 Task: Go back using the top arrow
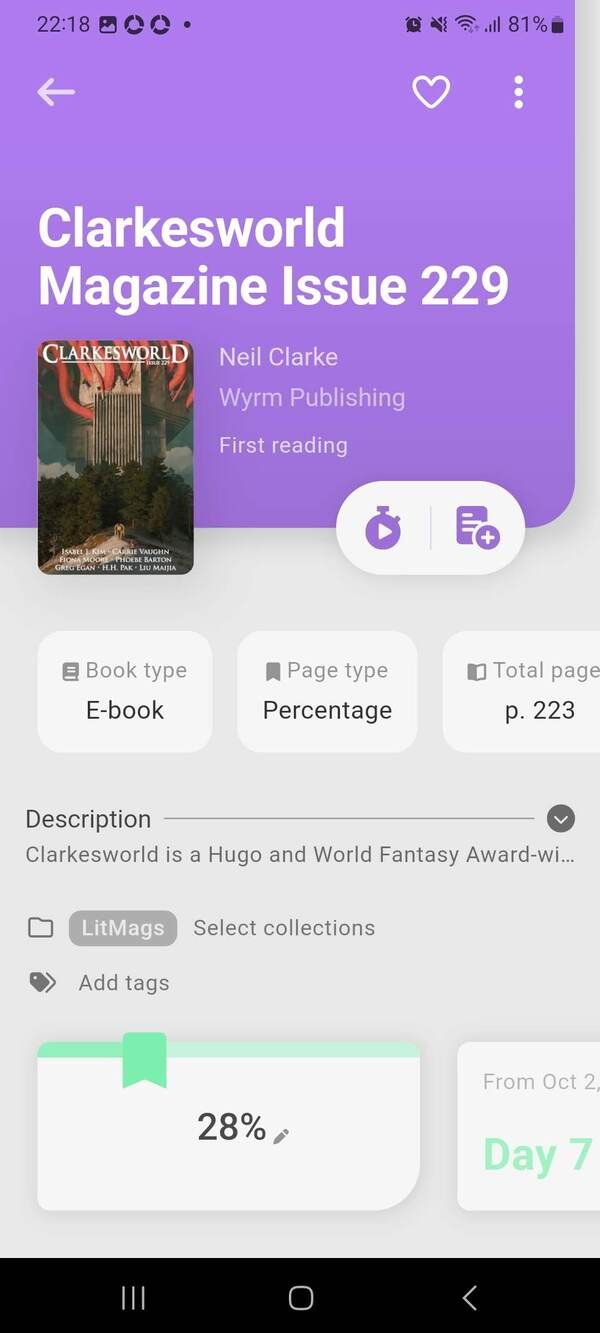click(56, 92)
